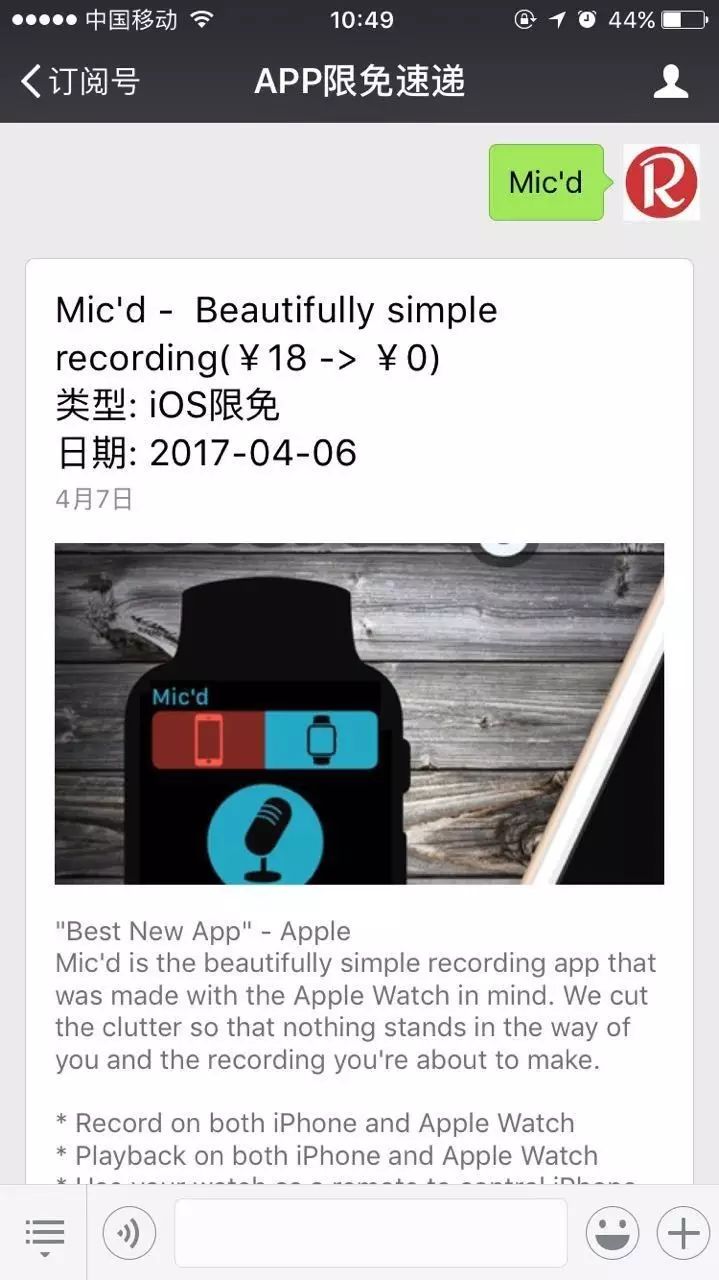Open the account profile icon
The height and width of the screenshot is (1280, 719).
pos(670,81)
